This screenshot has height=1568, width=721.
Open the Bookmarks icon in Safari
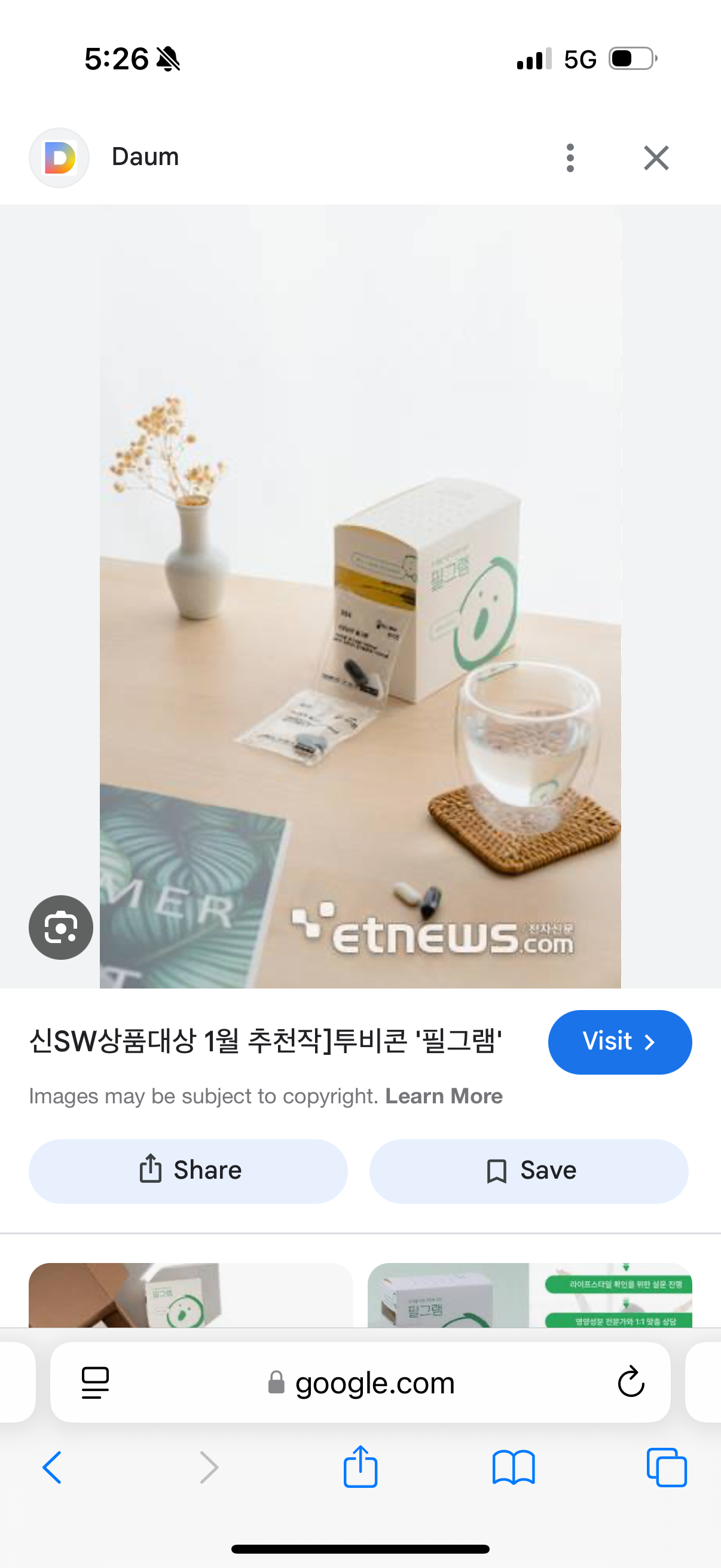[514, 1467]
